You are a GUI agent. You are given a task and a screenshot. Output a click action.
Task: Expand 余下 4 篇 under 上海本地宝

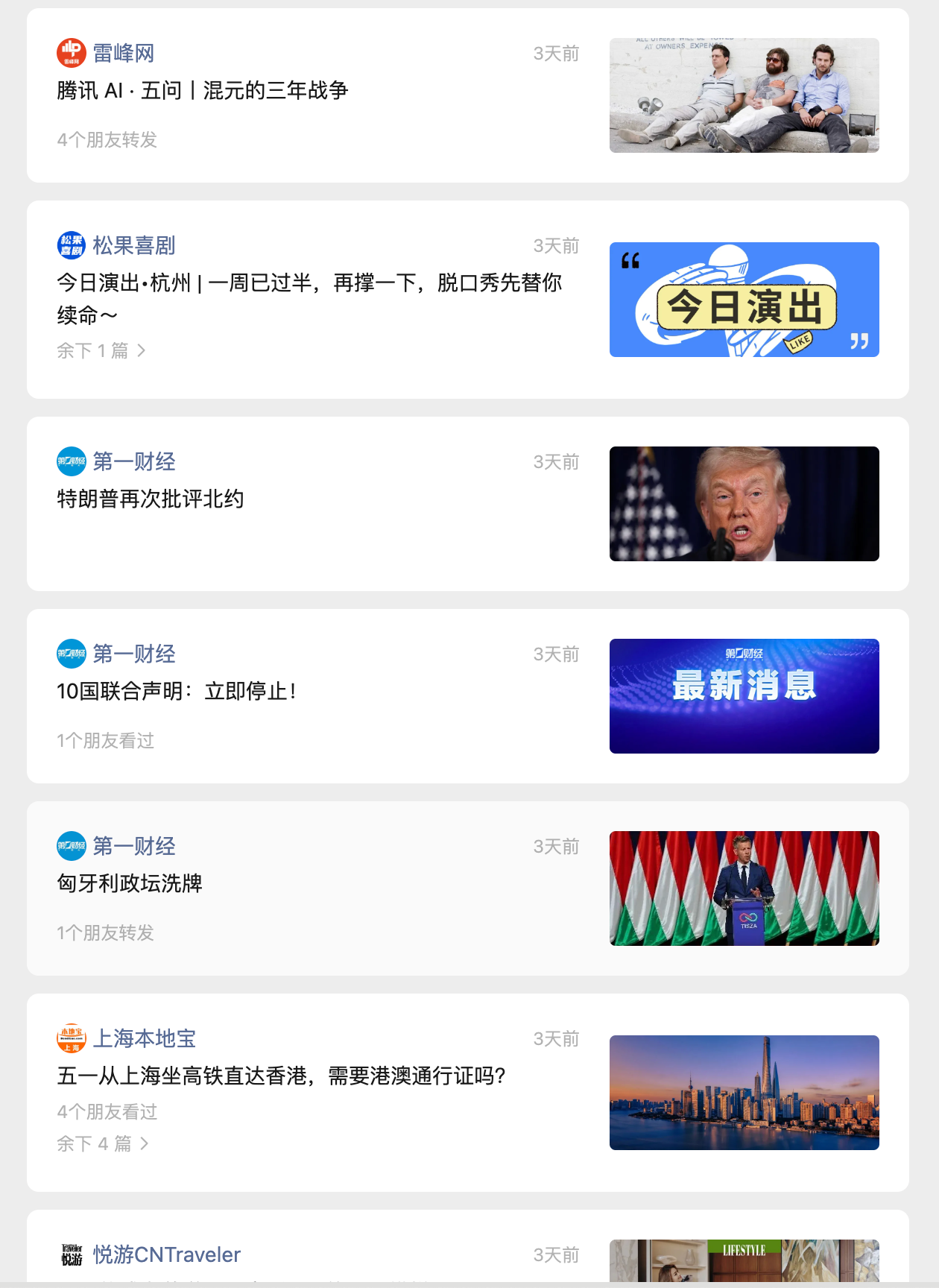pos(103,1144)
